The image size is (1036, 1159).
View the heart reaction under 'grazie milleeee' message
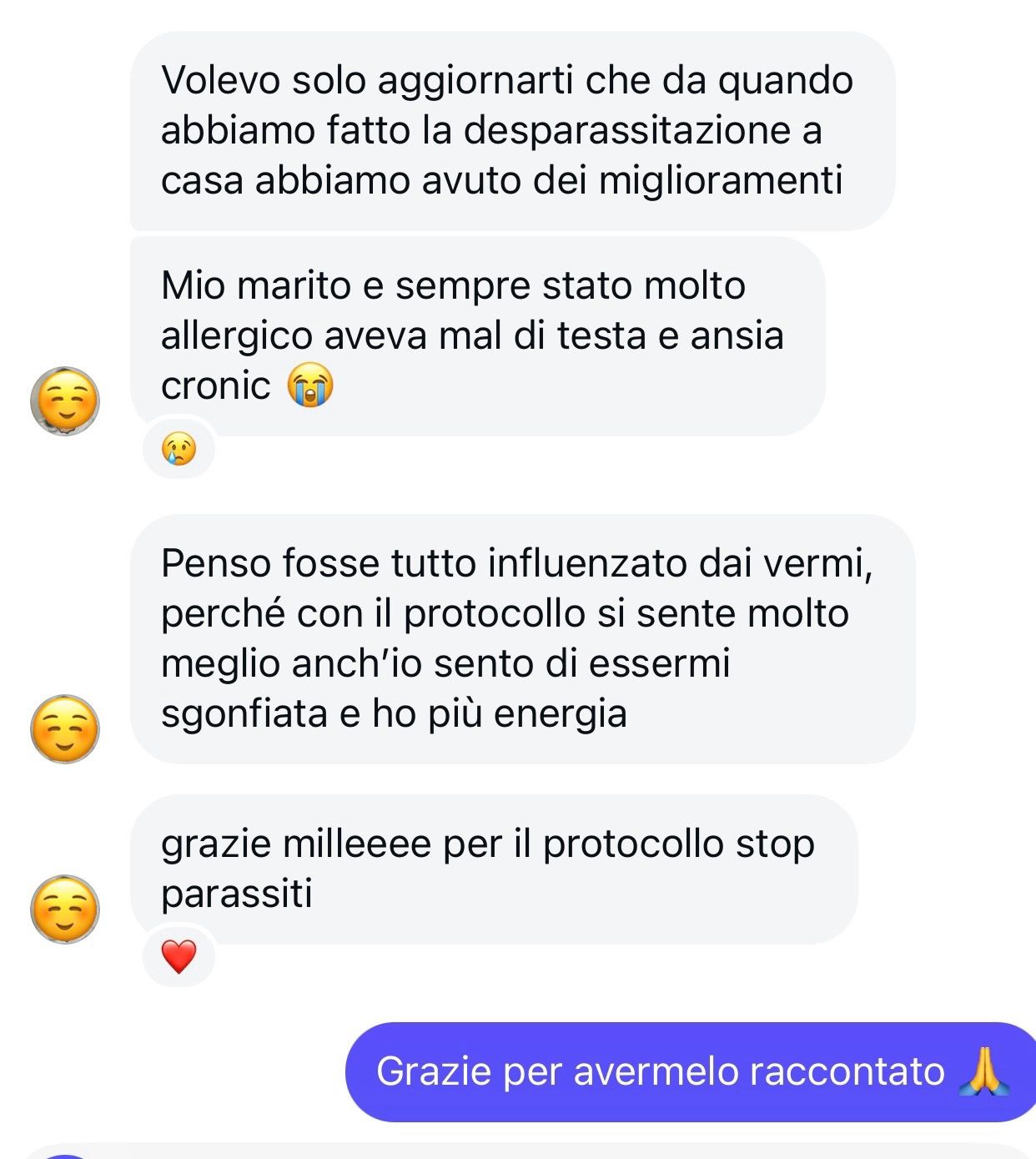point(179,956)
